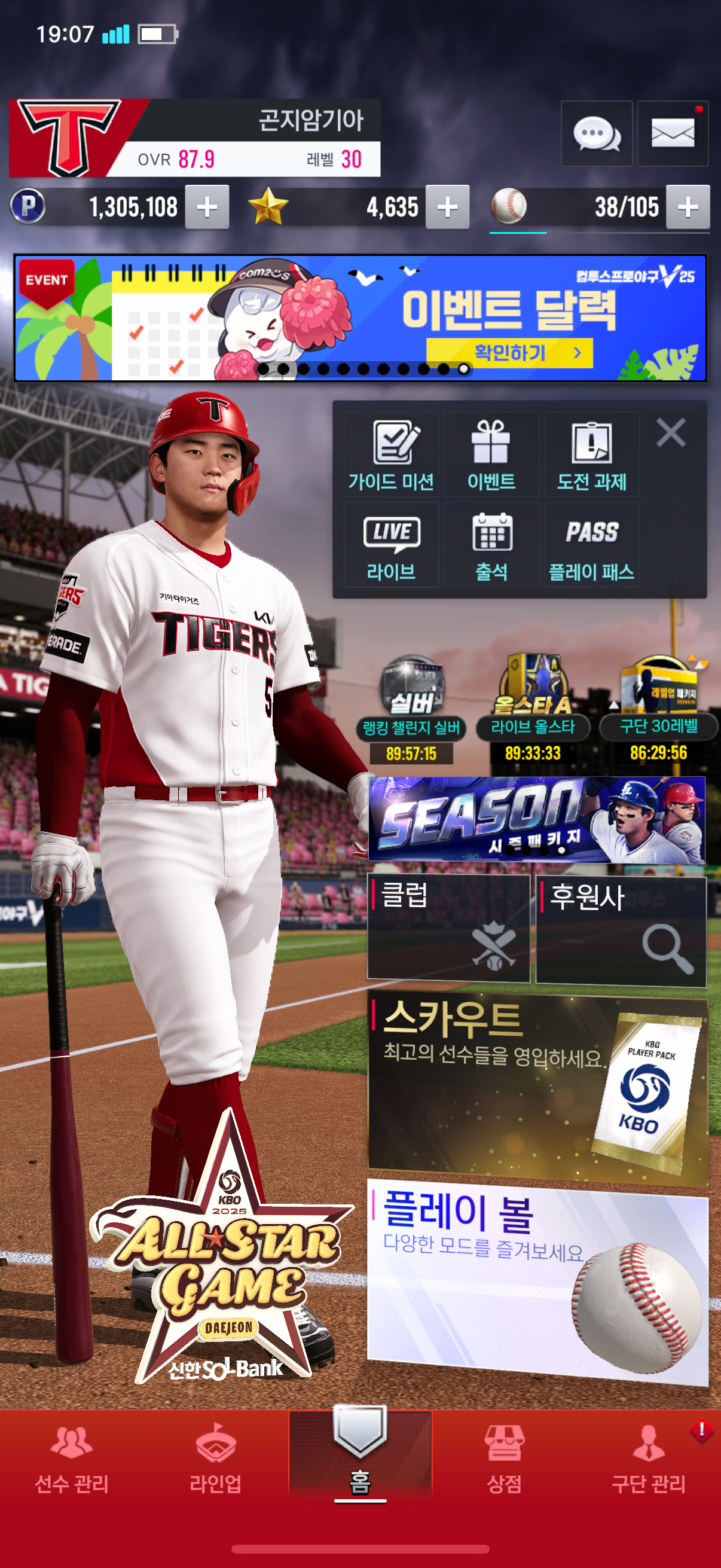Add more baseballs with plus button
721x1568 pixels.
click(x=688, y=208)
